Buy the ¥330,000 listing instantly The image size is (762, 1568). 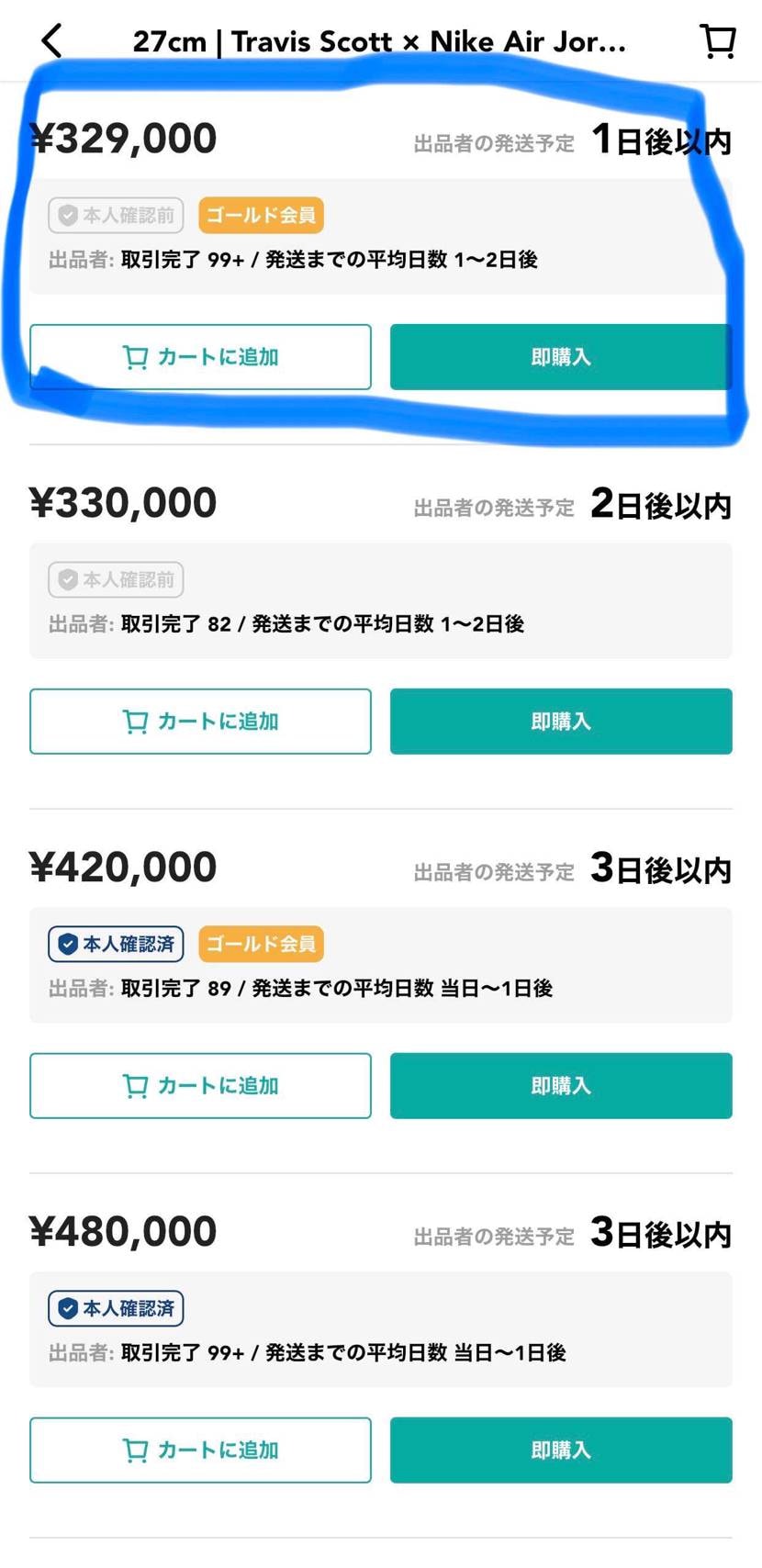pyautogui.click(x=561, y=722)
